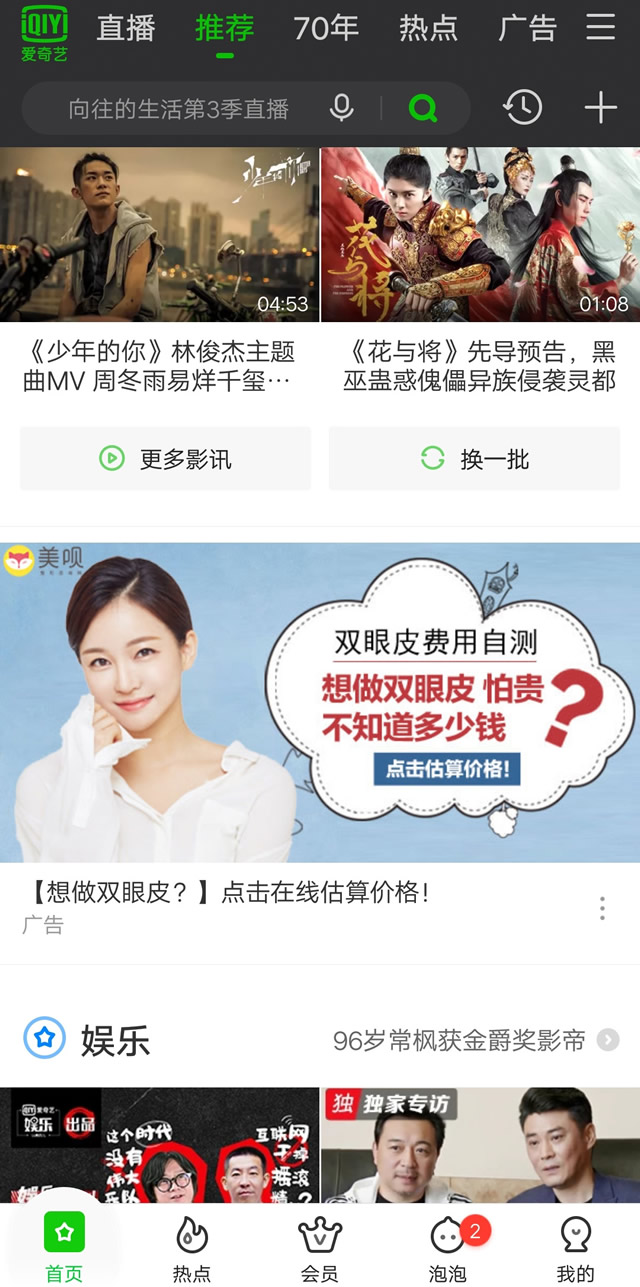Start voice search with the microphone
Viewport: 640px width, 1287px height.
pos(342,108)
